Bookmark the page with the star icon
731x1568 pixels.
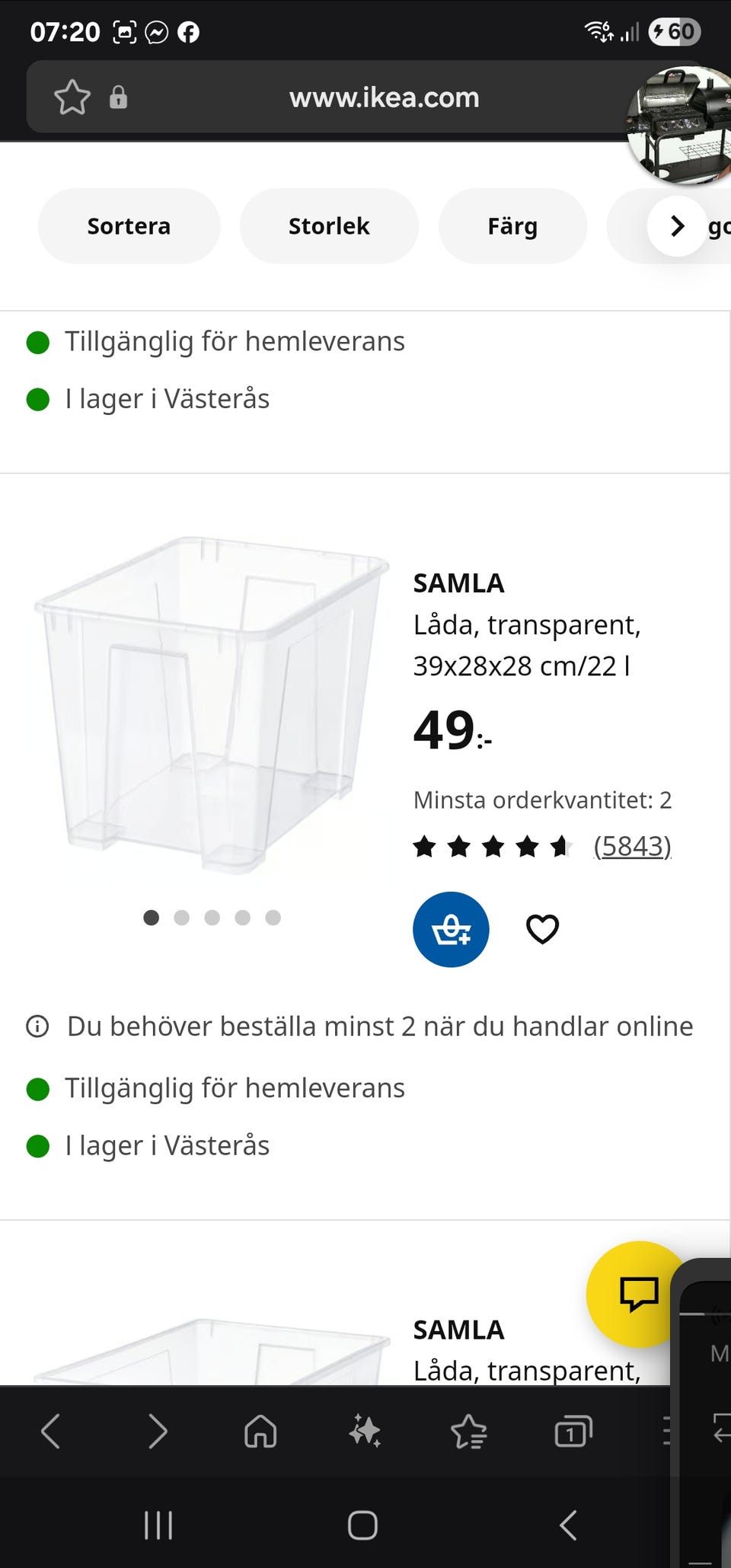pyautogui.click(x=72, y=97)
